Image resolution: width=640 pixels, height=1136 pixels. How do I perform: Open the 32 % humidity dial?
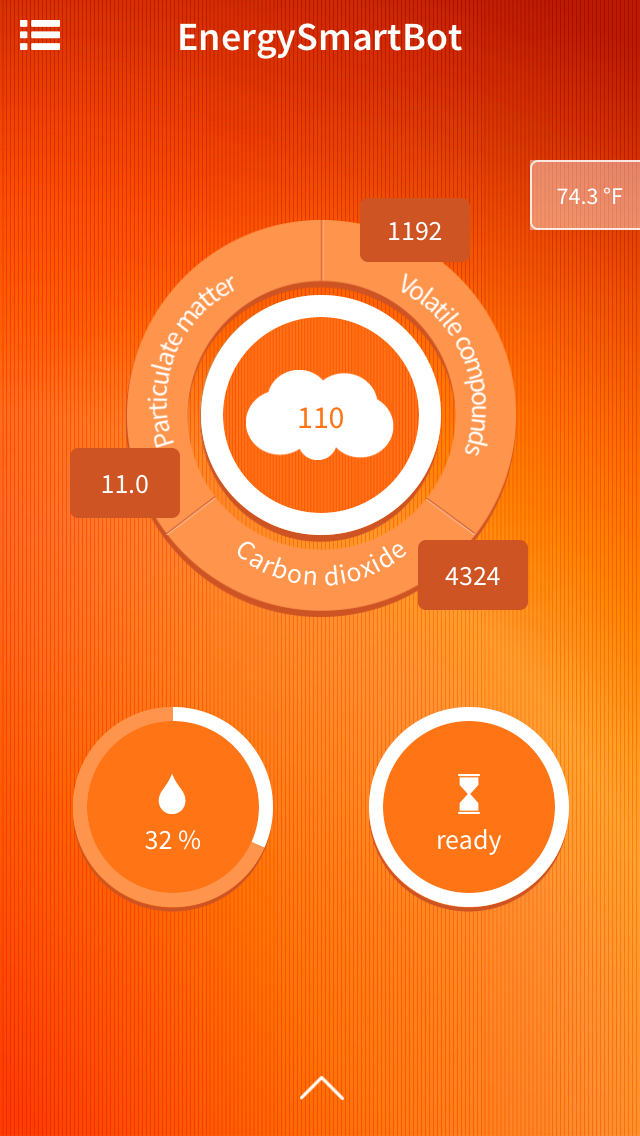[173, 808]
